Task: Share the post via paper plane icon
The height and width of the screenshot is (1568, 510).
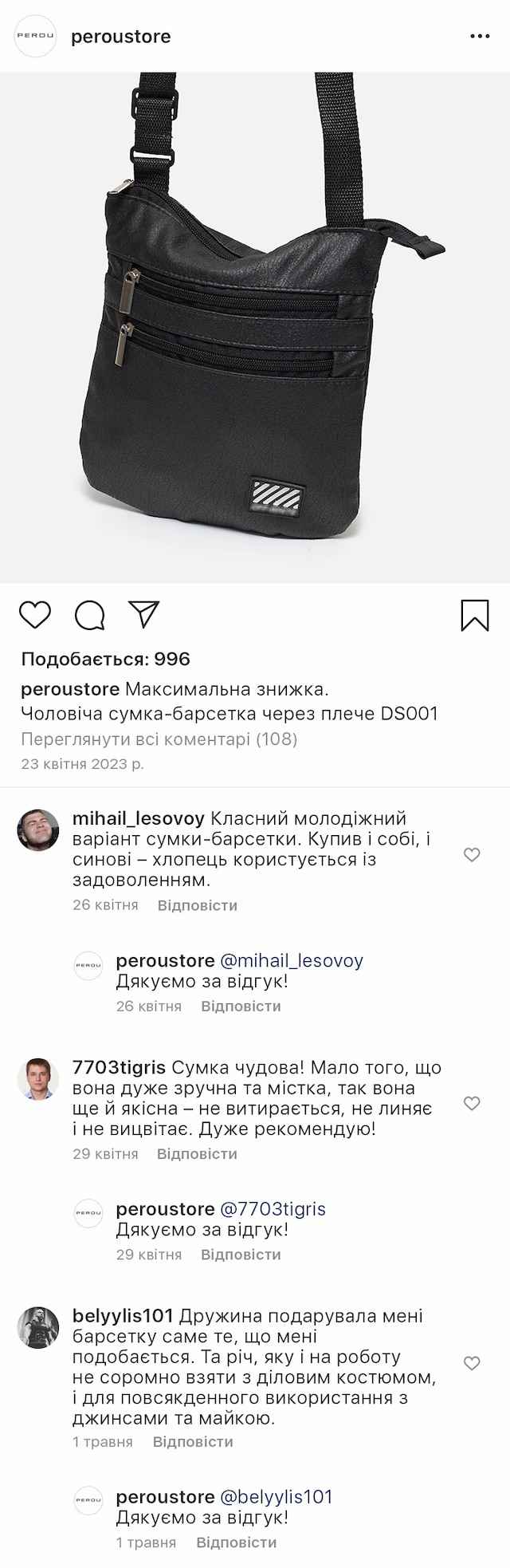Action: [x=144, y=614]
